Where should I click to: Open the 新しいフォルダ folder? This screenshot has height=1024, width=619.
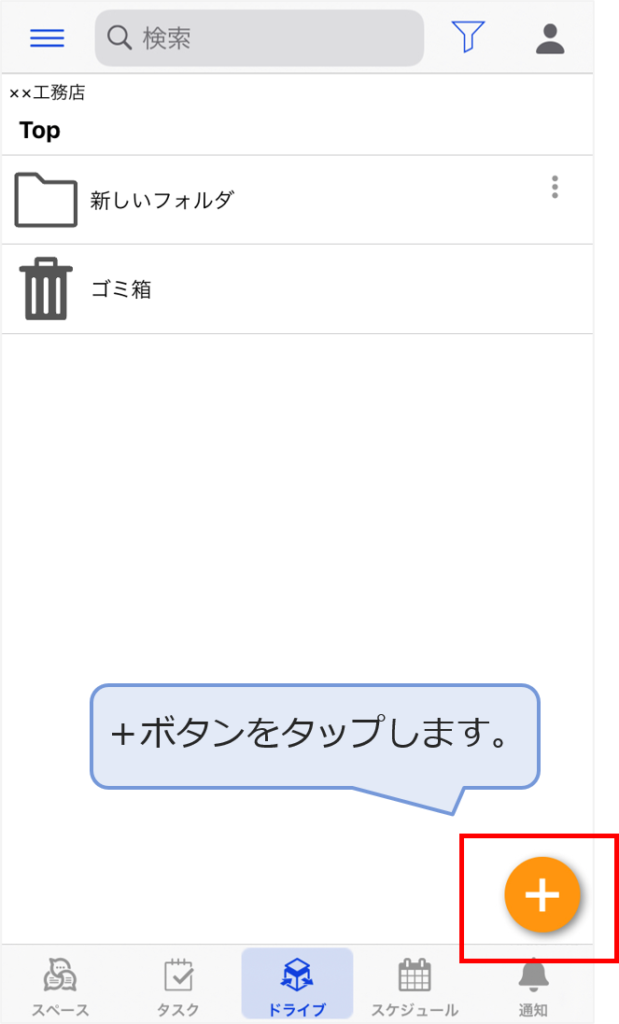160,200
